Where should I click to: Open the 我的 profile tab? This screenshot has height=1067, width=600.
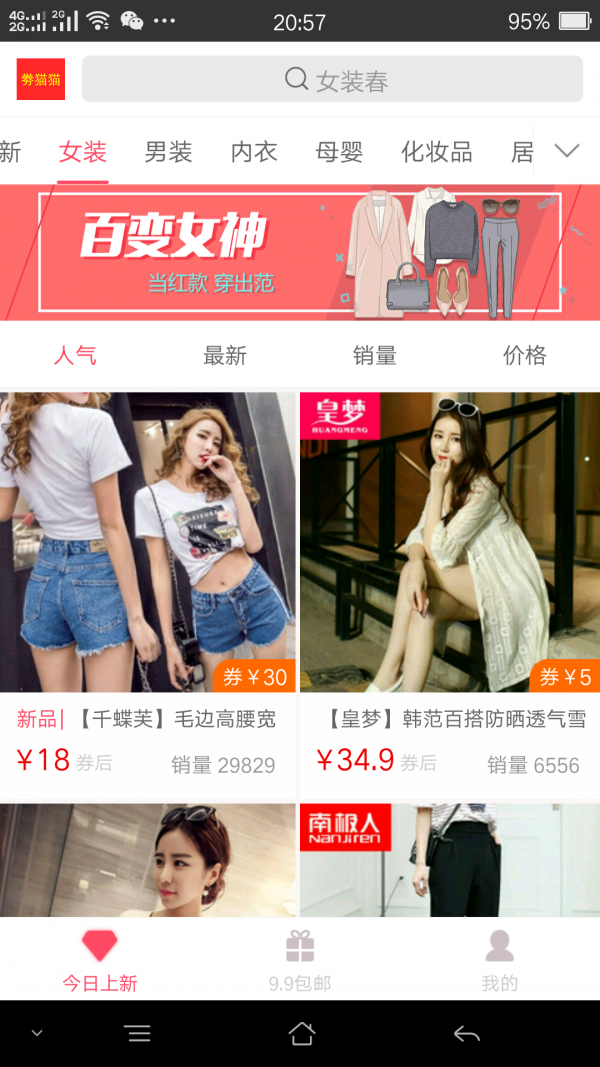(499, 959)
